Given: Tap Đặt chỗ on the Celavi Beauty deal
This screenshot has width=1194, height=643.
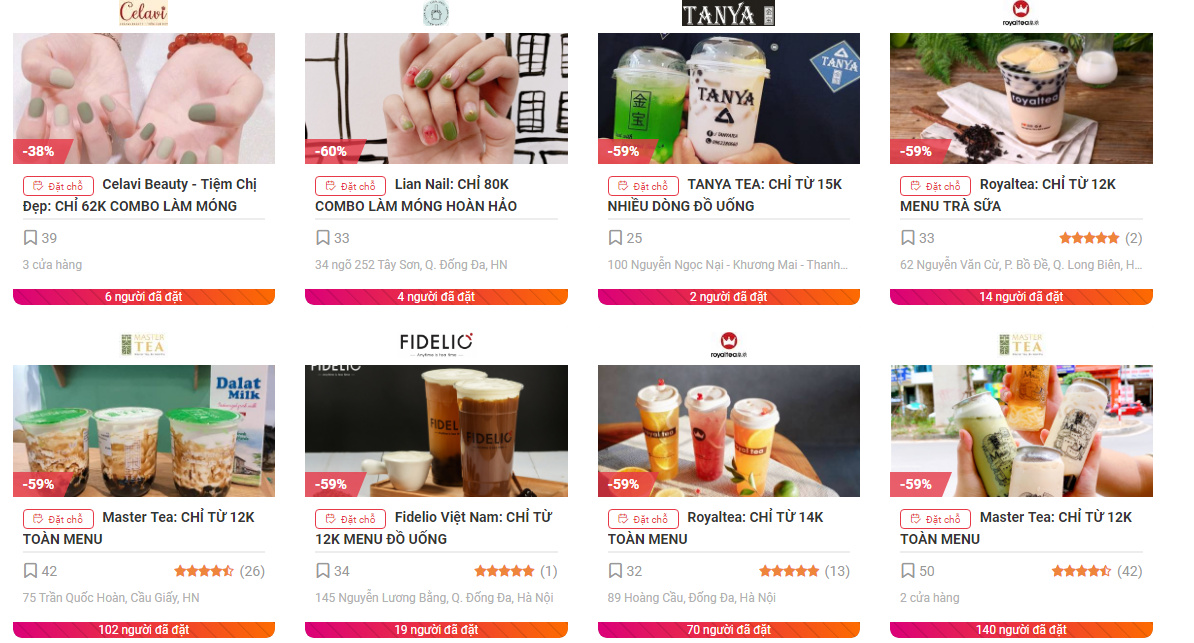Looking at the screenshot, I should coord(58,186).
